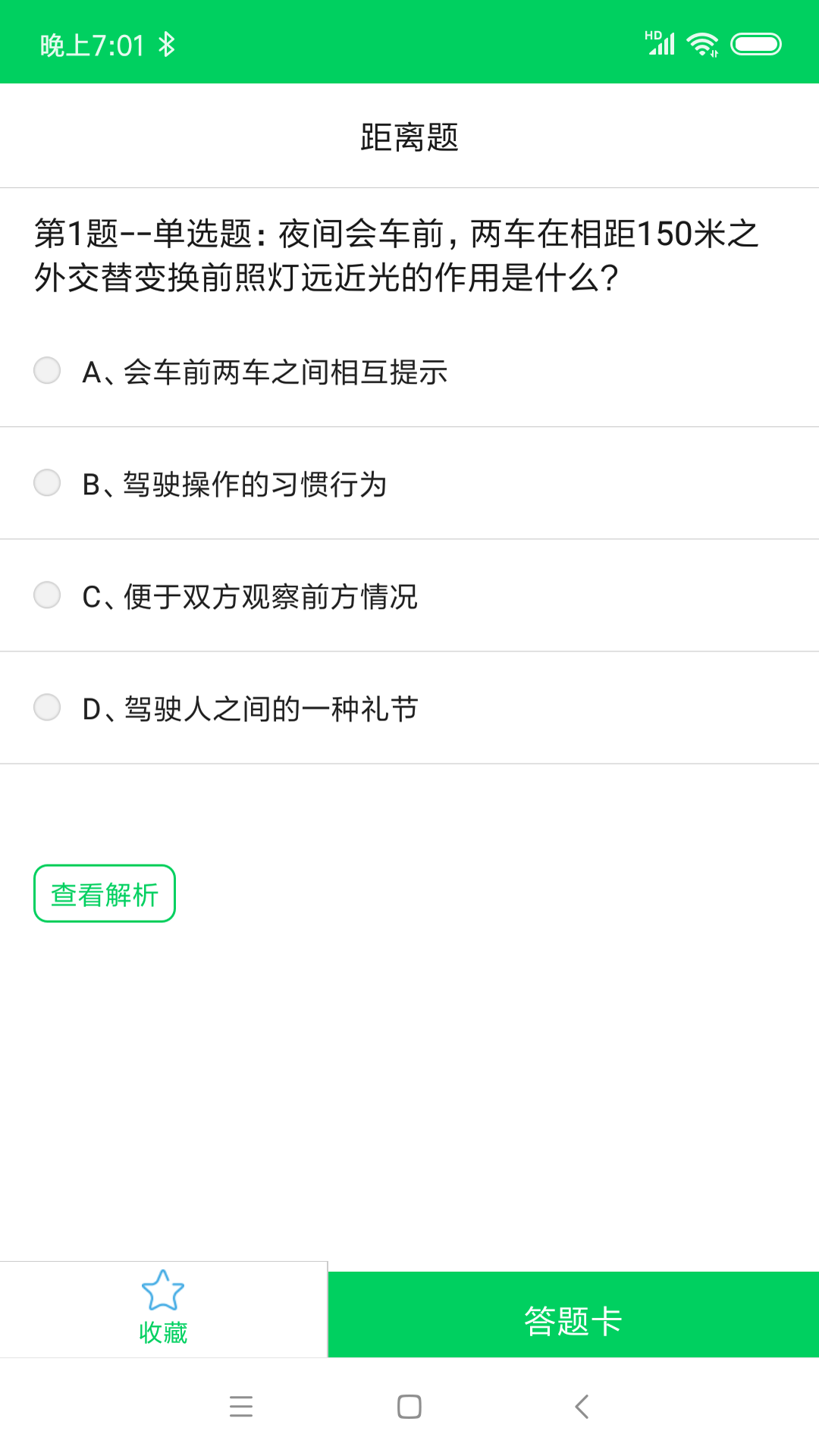Tap the circle next to option C

point(47,595)
